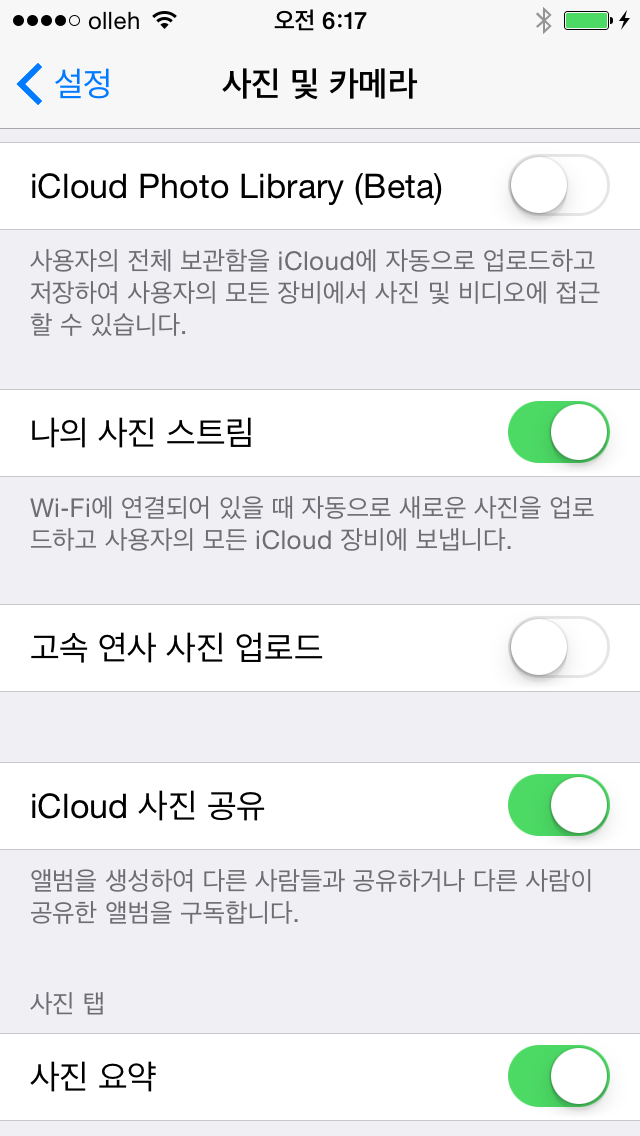Turn off 사진 요약 switch
640x1136 pixels.
point(559,1076)
